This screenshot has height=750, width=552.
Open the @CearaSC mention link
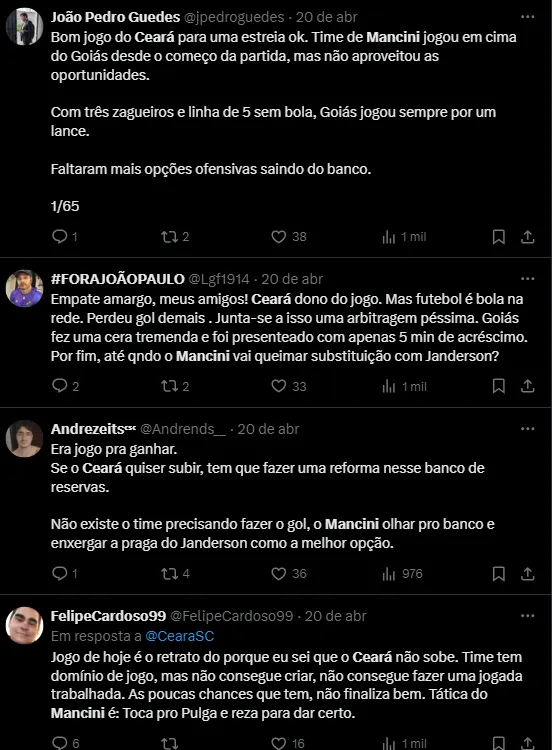point(179,636)
